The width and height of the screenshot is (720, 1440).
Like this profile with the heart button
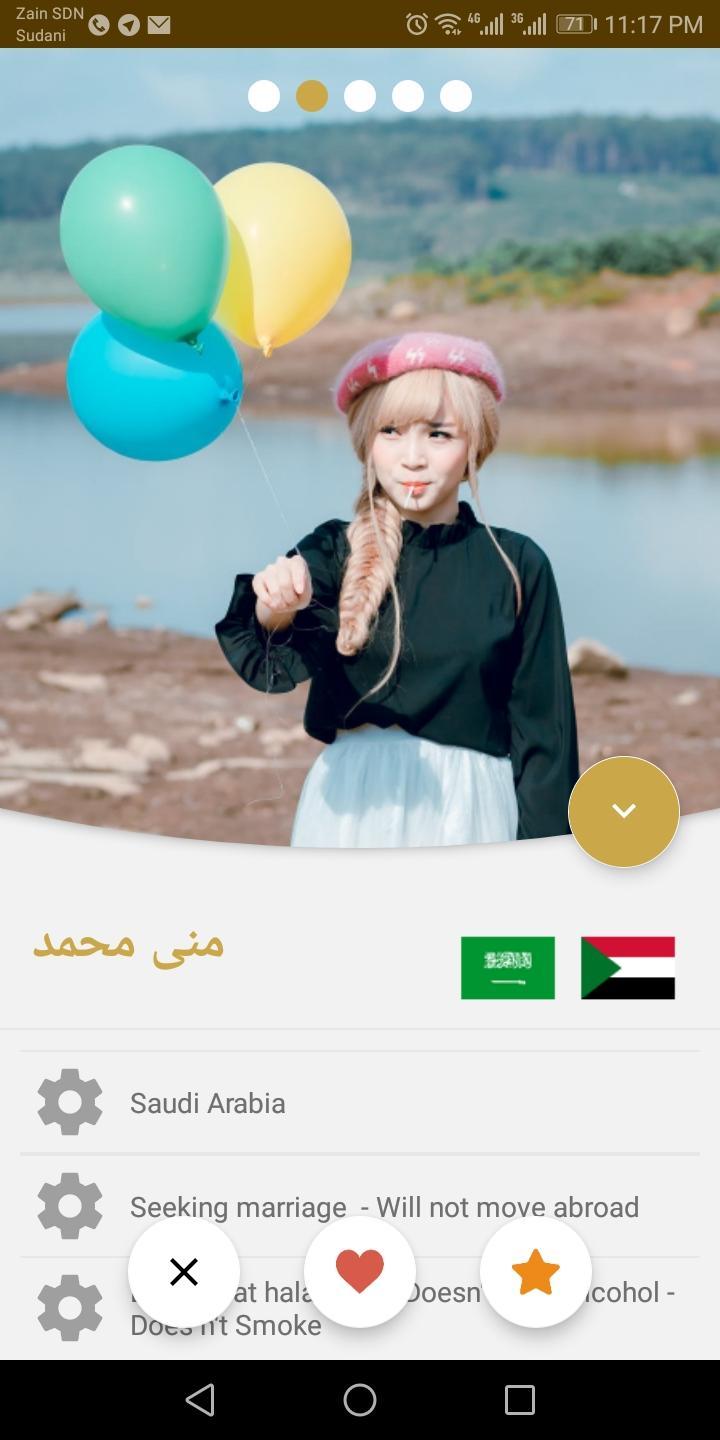[360, 1272]
